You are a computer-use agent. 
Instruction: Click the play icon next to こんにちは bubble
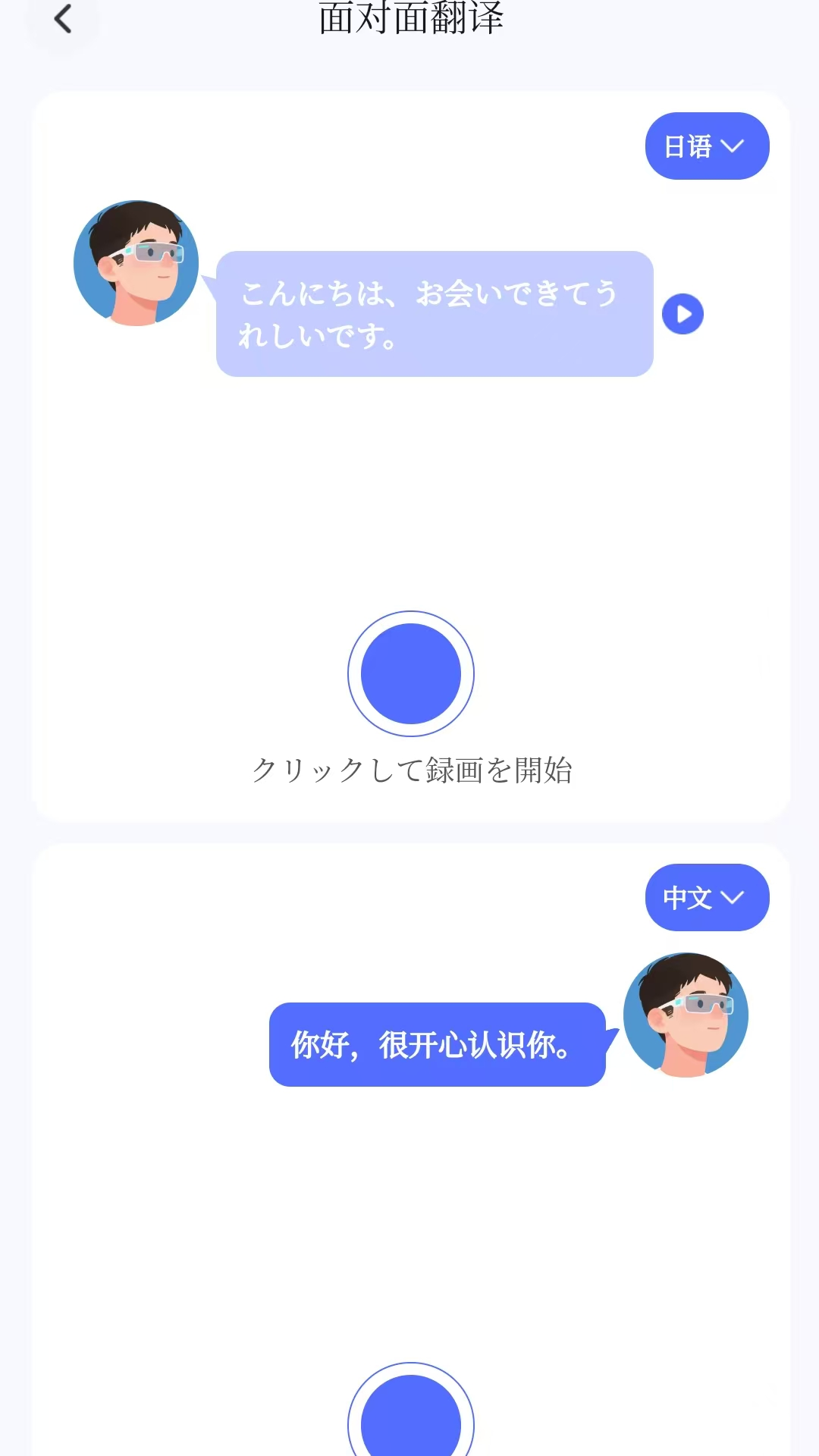tap(681, 313)
